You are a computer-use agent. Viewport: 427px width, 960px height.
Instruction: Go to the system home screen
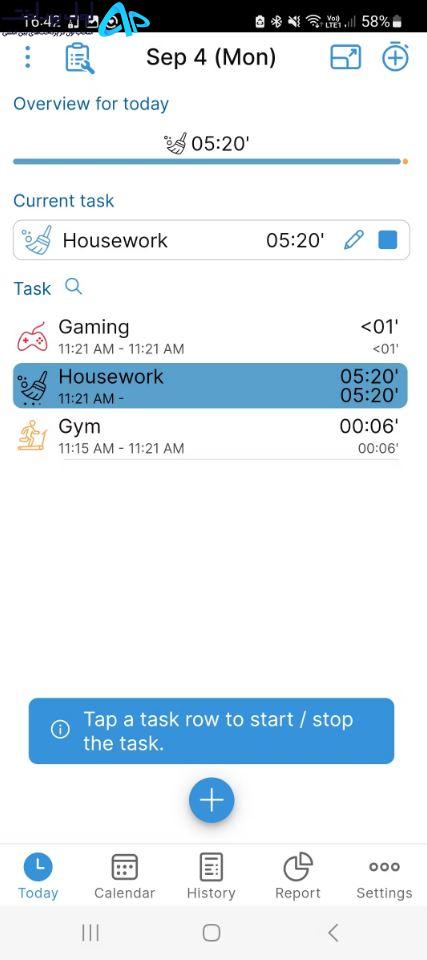click(x=211, y=932)
